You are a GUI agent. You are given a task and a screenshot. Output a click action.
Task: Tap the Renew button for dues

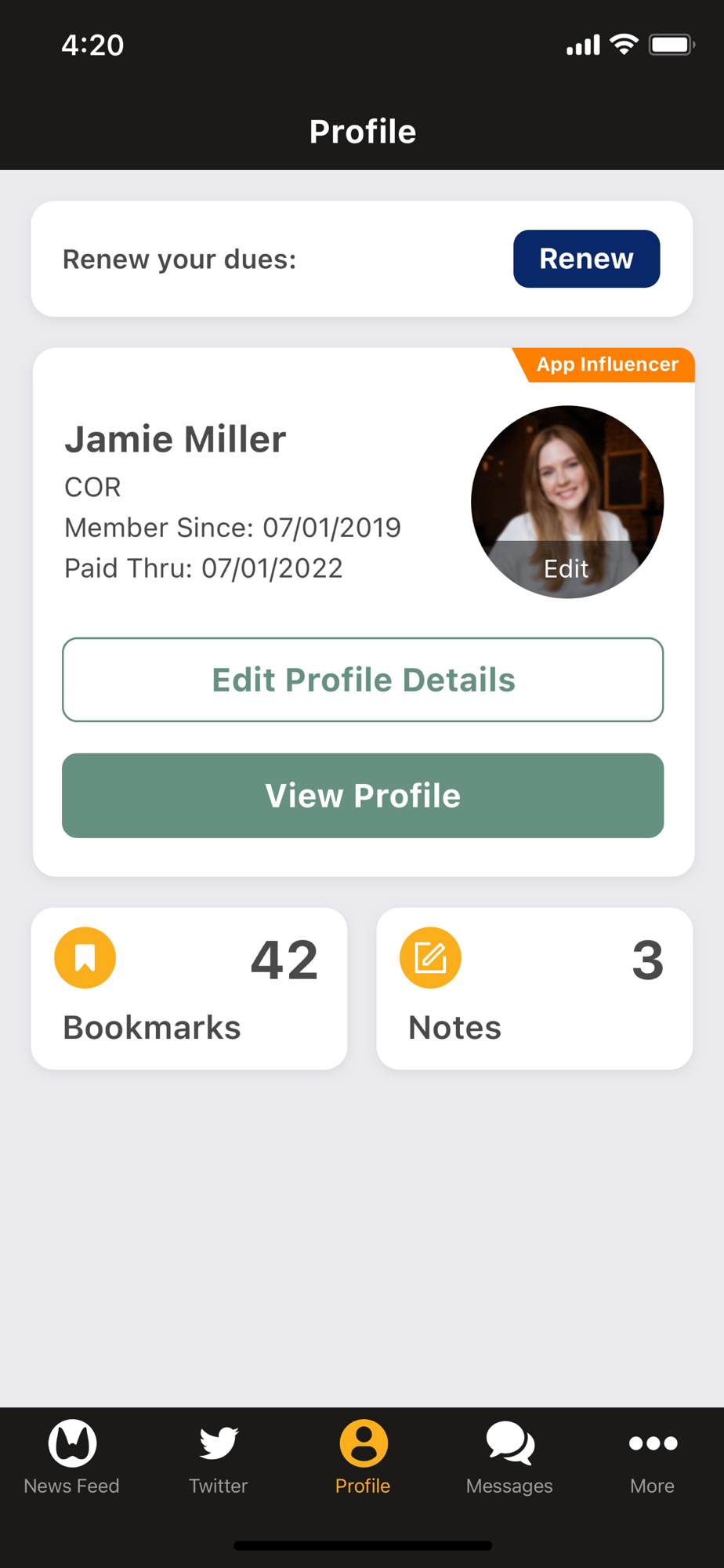586,259
